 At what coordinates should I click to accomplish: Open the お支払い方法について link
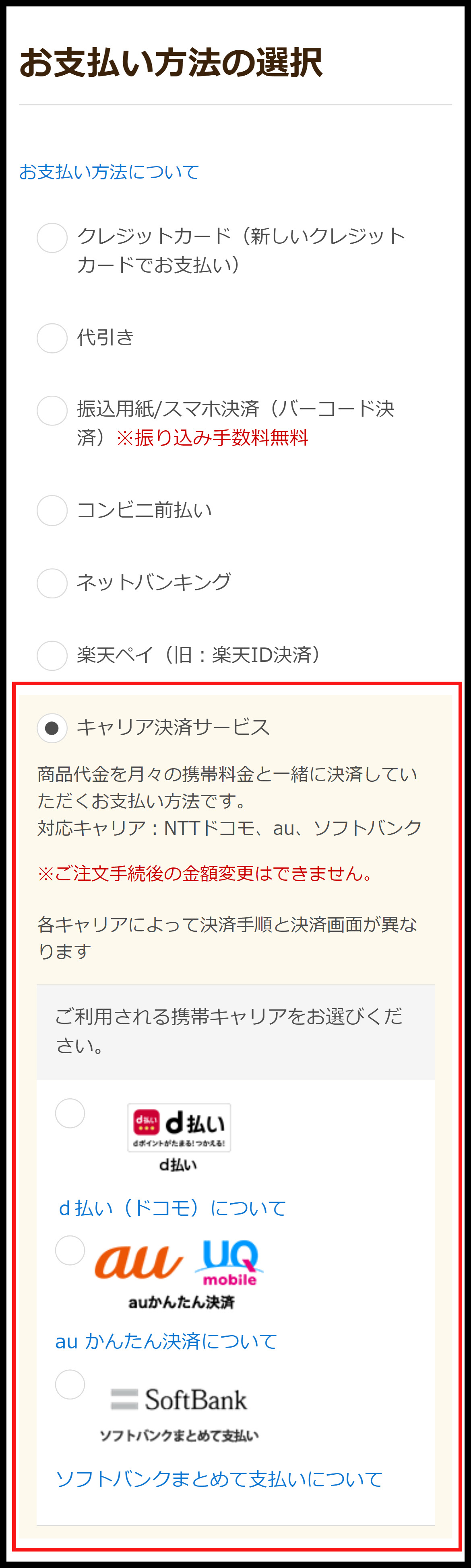[109, 172]
